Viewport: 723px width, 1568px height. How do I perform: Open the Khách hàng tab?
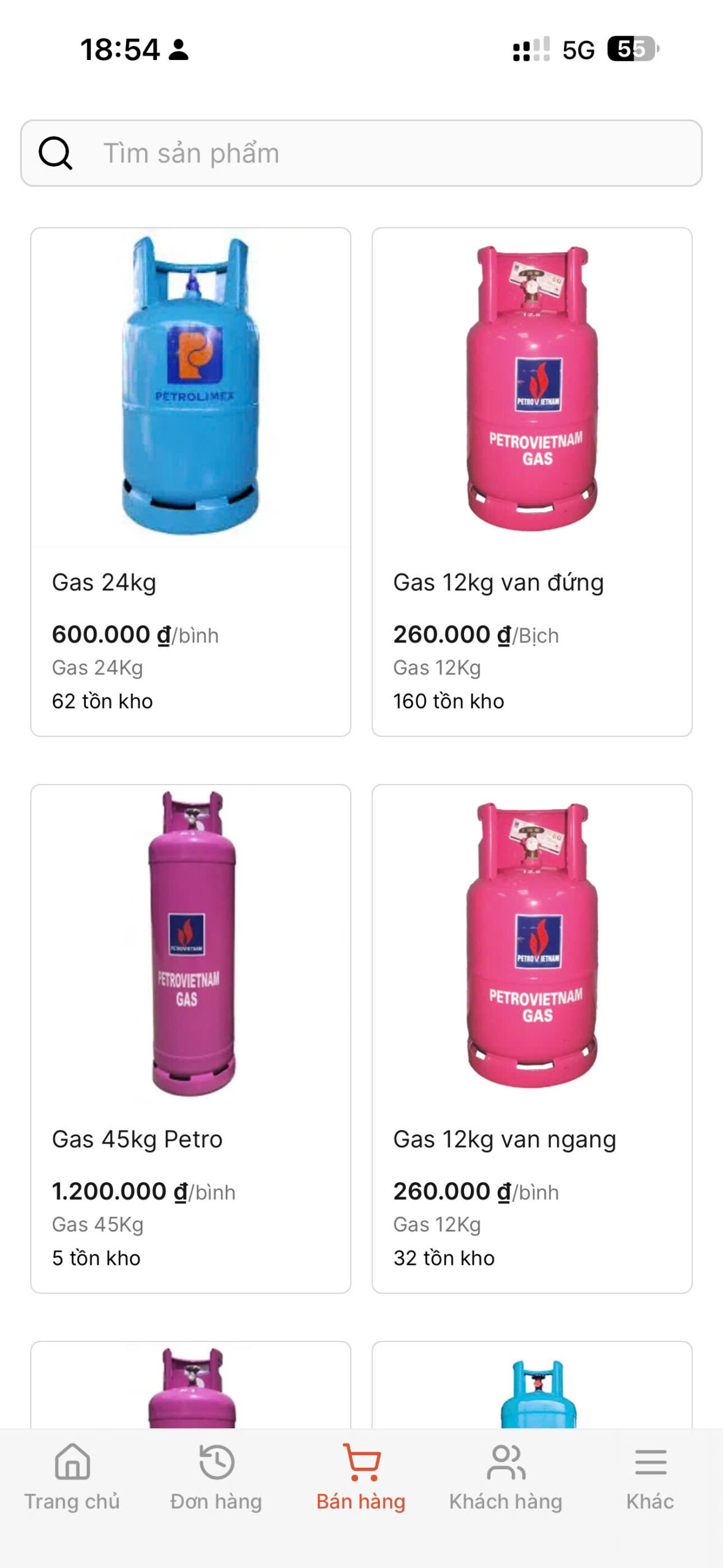coord(506,1477)
